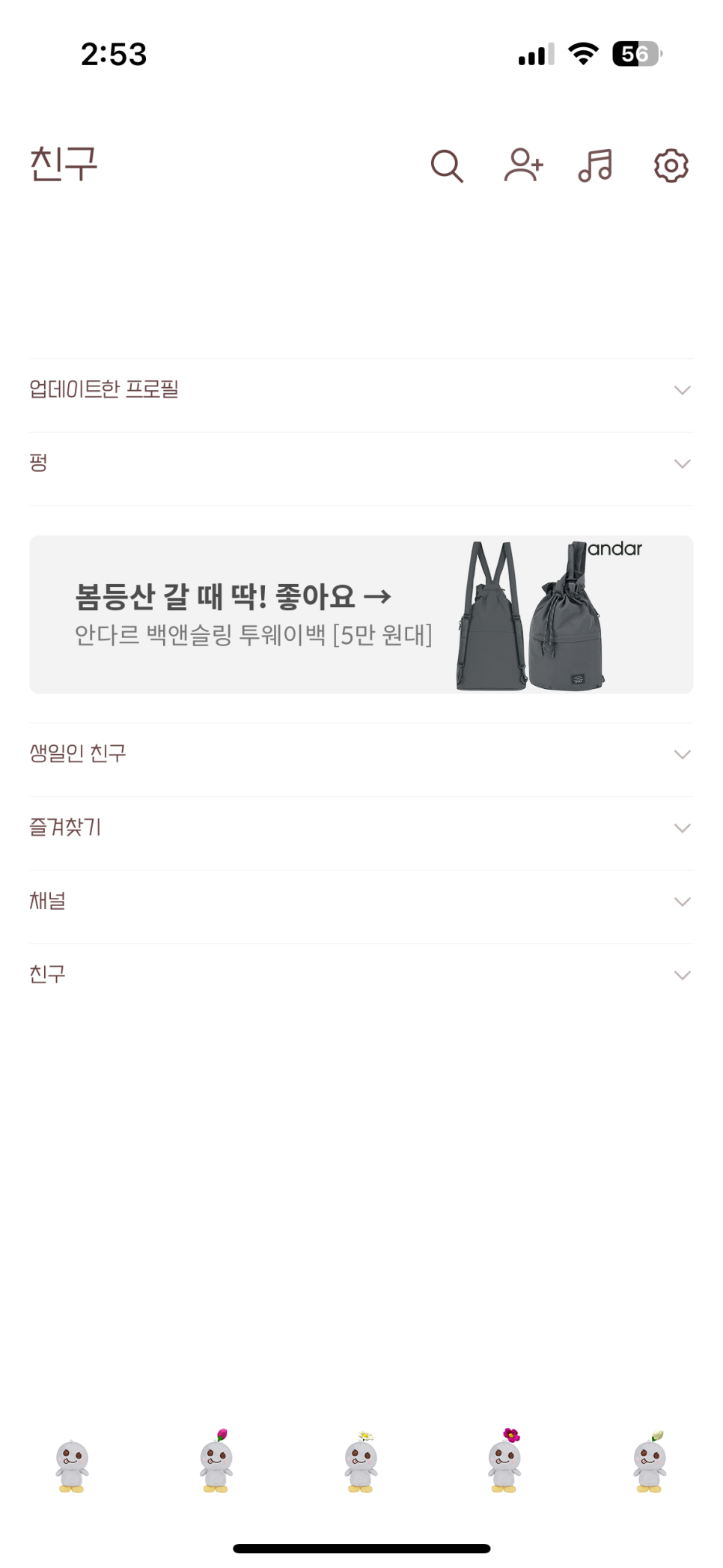This screenshot has height=1568, width=723.
Task: Open the music note icon
Action: [x=596, y=165]
